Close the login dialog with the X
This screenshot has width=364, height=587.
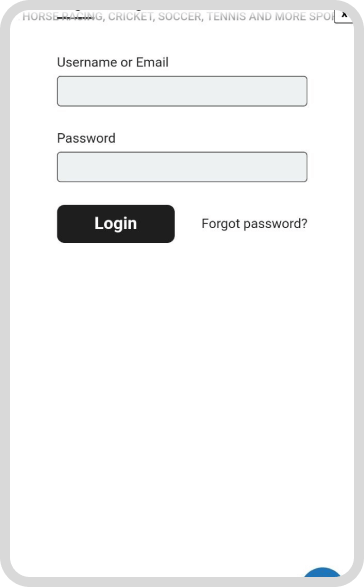click(344, 16)
